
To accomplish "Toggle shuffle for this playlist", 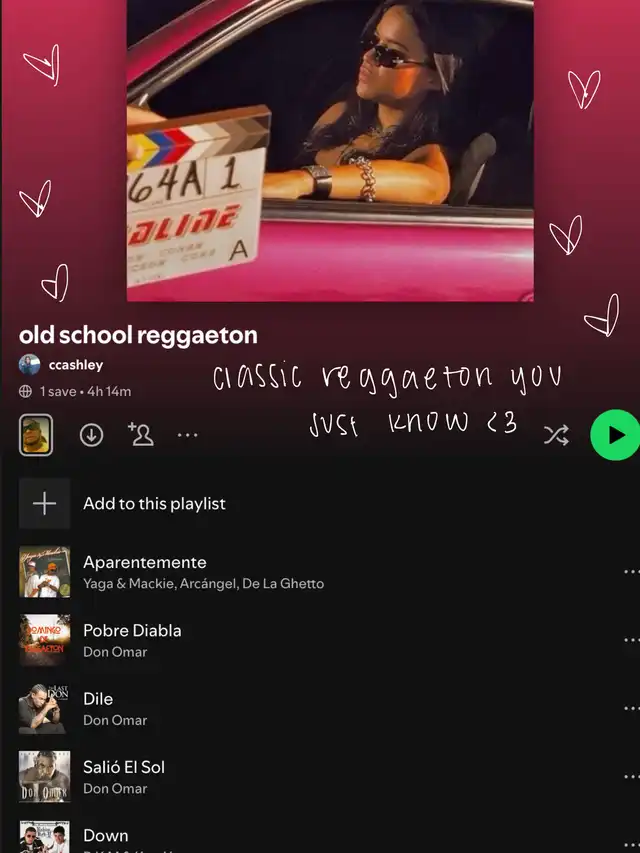I will (x=556, y=435).
